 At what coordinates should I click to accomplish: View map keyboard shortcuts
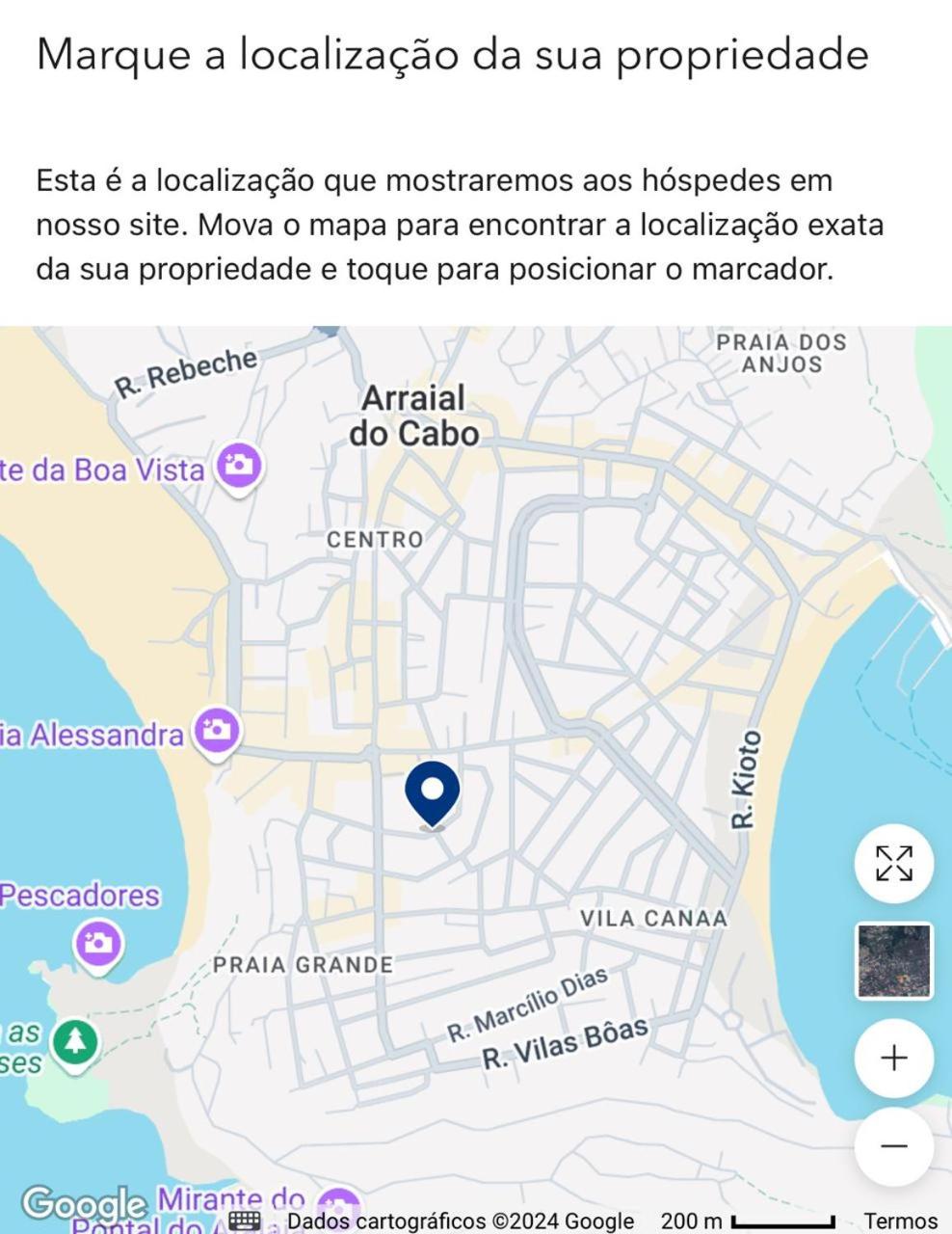point(244,1221)
